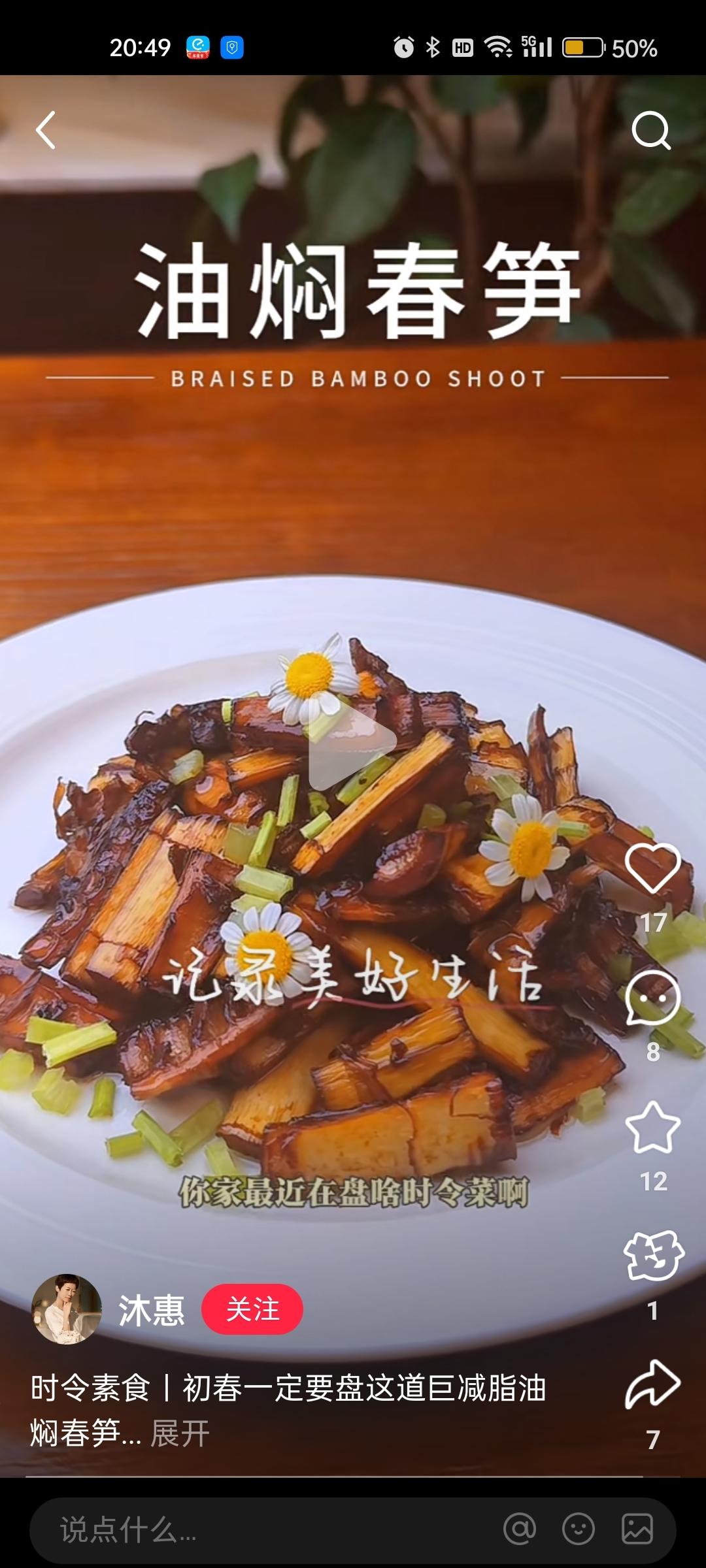Attach a picture to the comment
The image size is (706, 1568).
click(x=637, y=1529)
